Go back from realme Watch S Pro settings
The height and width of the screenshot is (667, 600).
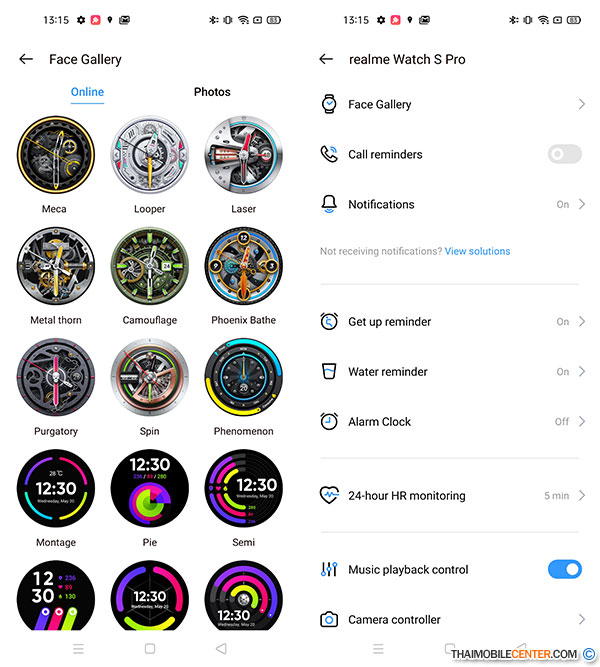326,59
